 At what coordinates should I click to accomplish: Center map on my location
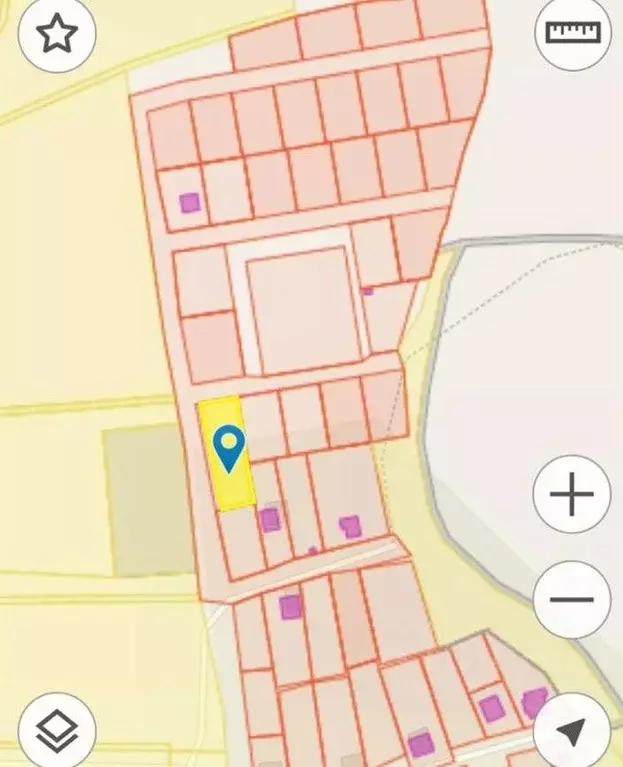tap(572, 731)
